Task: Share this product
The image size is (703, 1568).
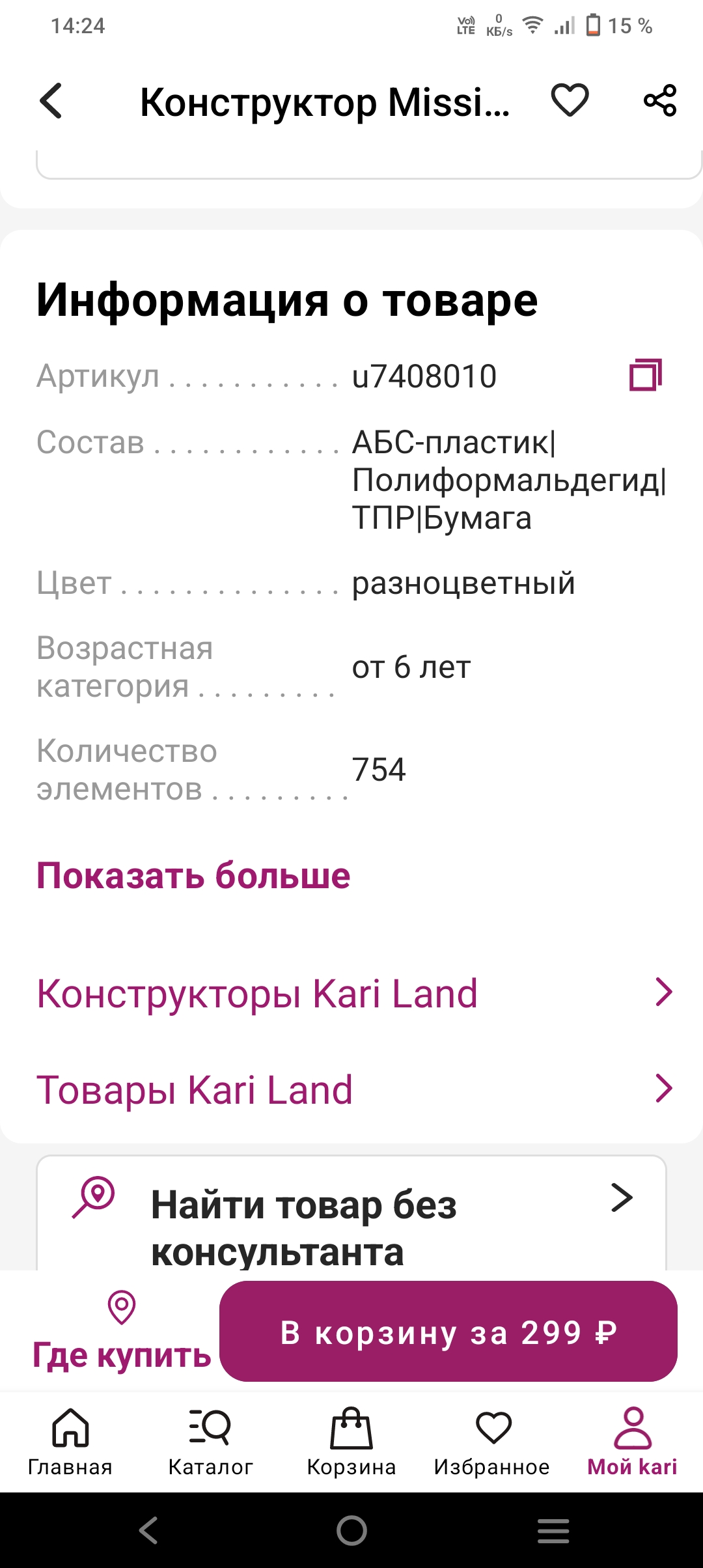Action: [x=660, y=101]
